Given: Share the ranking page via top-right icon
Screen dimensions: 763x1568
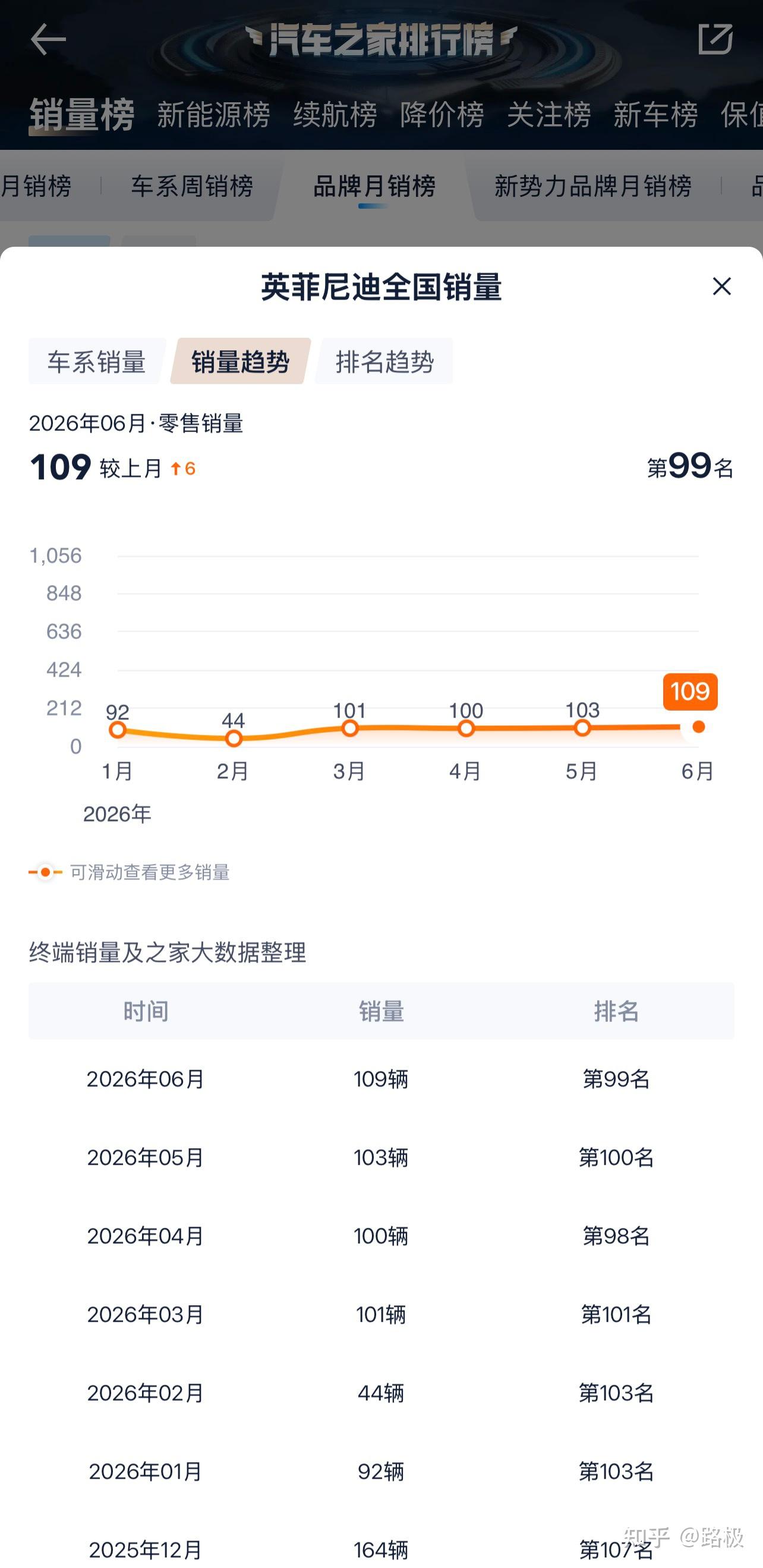Looking at the screenshot, I should pos(715,40).
